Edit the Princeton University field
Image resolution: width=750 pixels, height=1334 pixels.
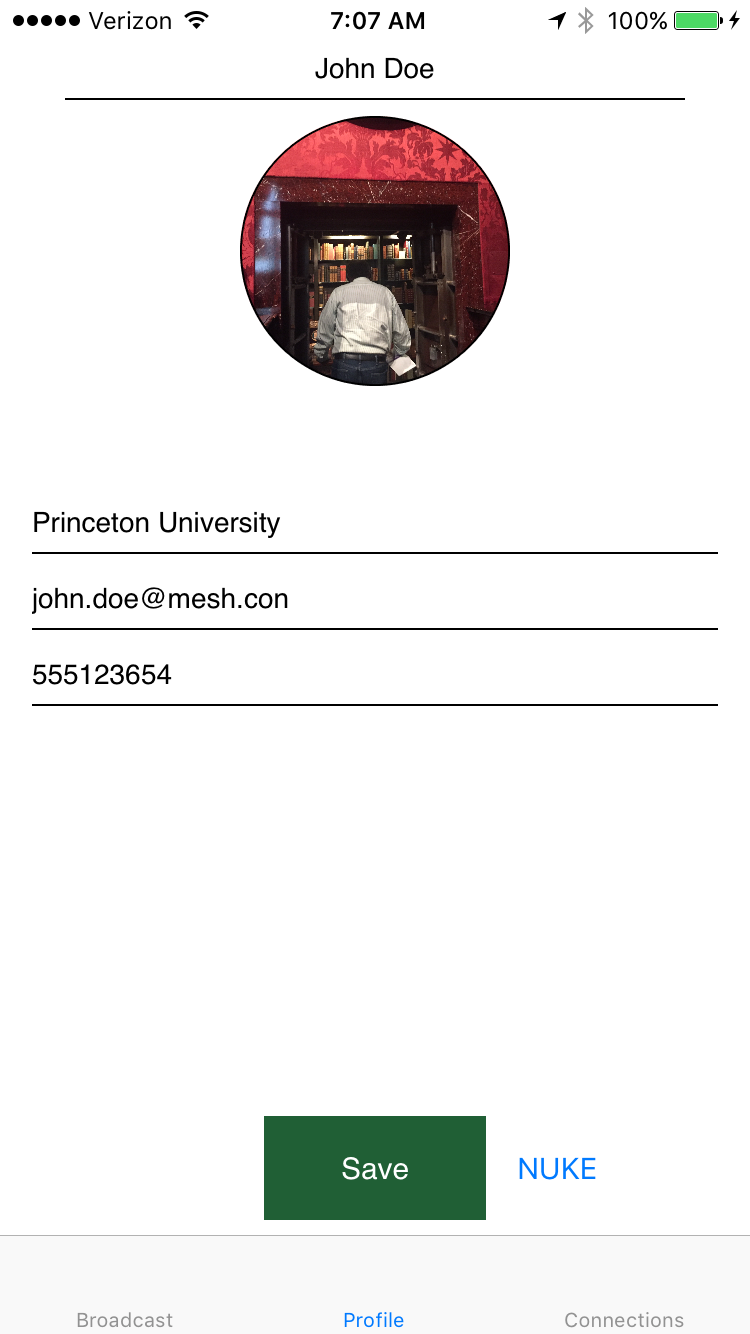pyautogui.click(x=374, y=523)
